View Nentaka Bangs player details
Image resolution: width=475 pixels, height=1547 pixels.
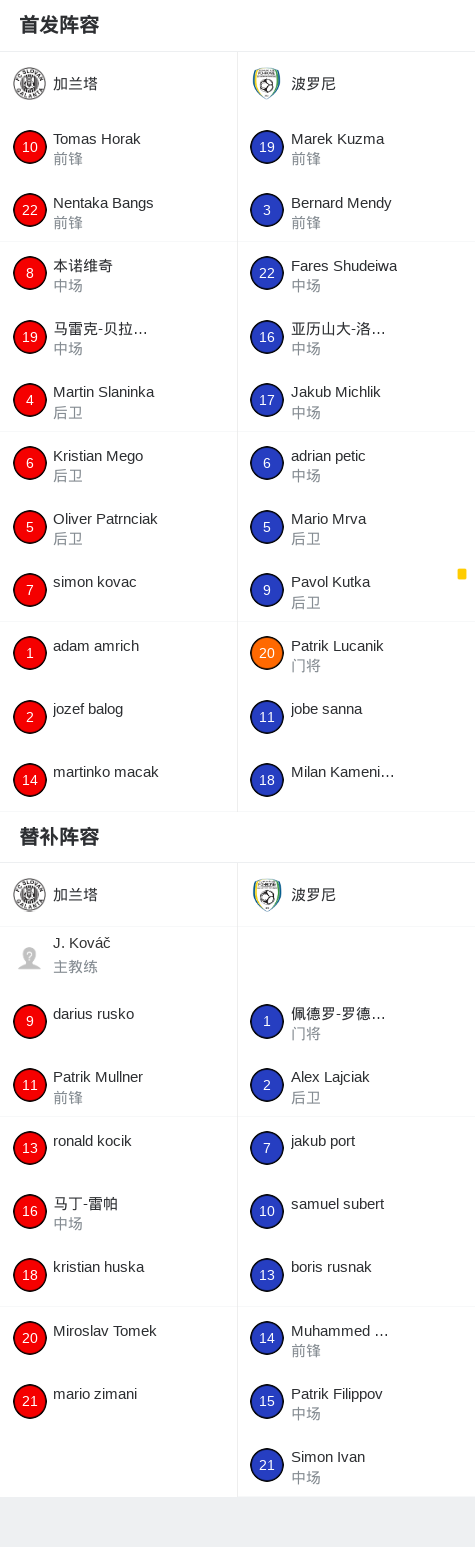(x=118, y=211)
